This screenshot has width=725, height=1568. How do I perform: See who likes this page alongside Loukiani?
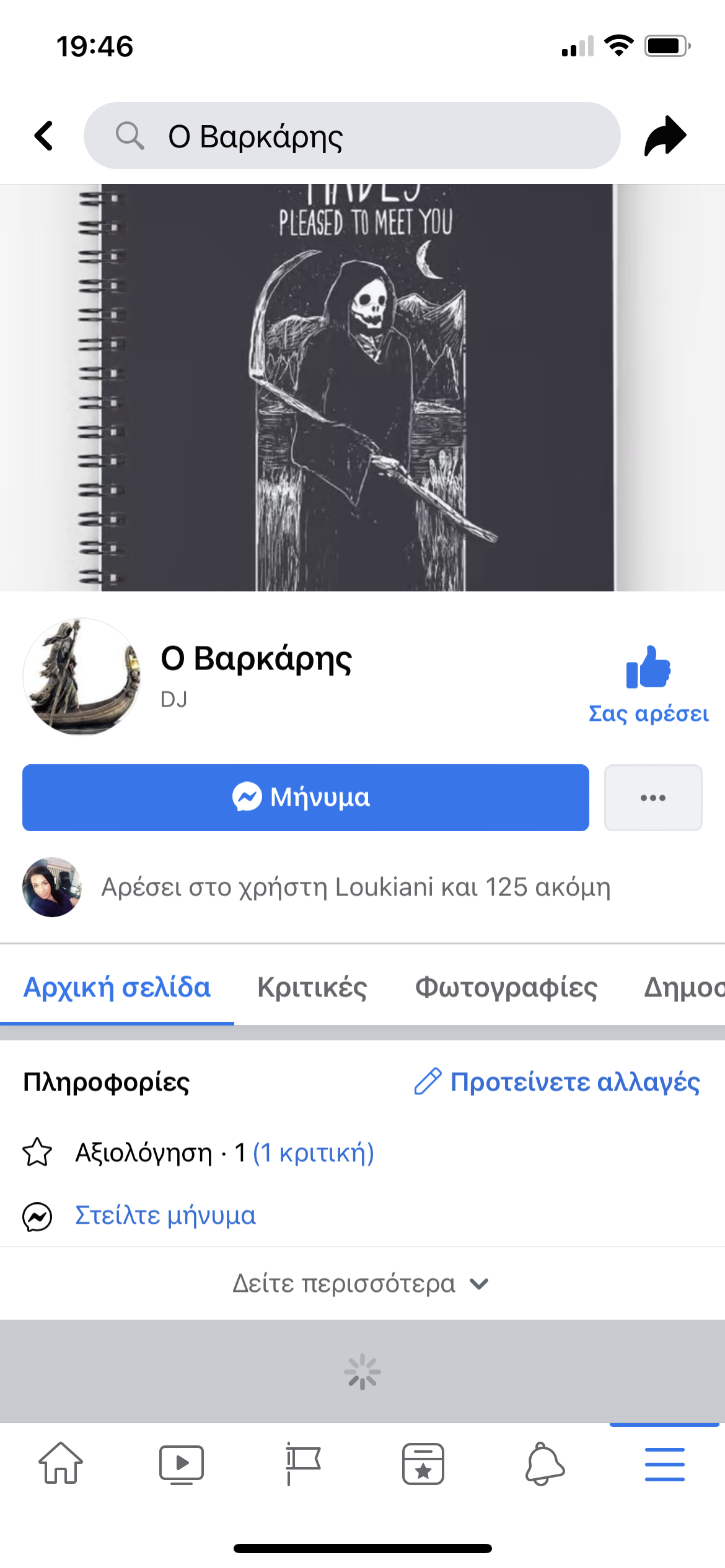356,887
